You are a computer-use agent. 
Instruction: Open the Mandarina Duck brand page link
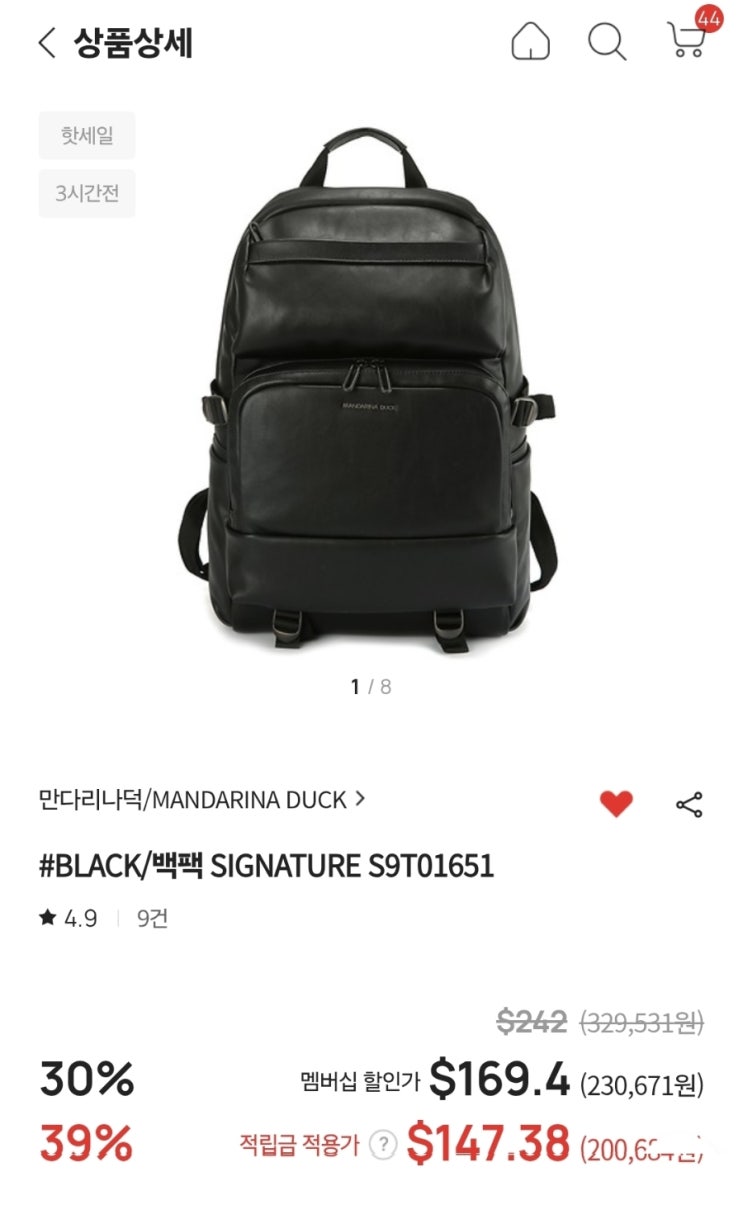click(x=202, y=800)
